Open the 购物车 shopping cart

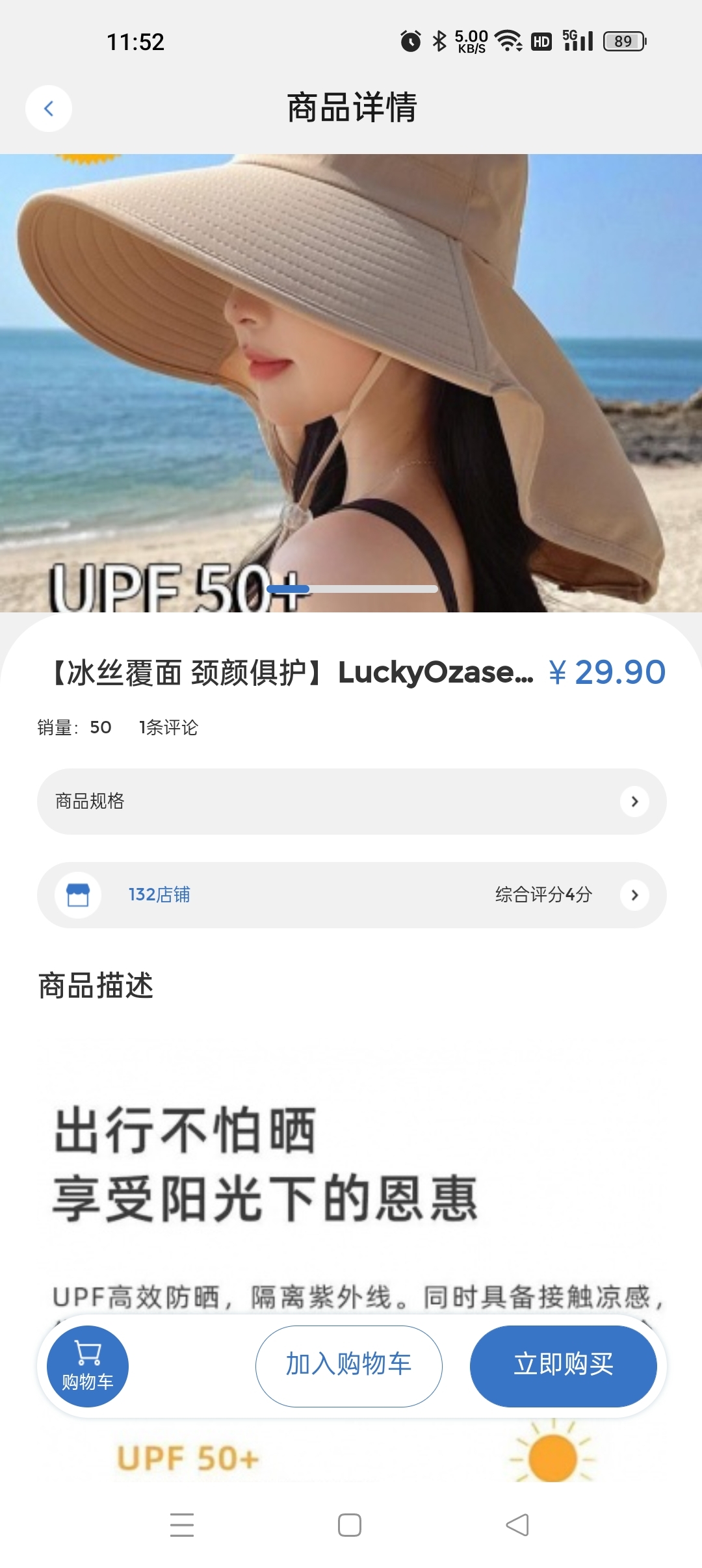(x=88, y=1366)
